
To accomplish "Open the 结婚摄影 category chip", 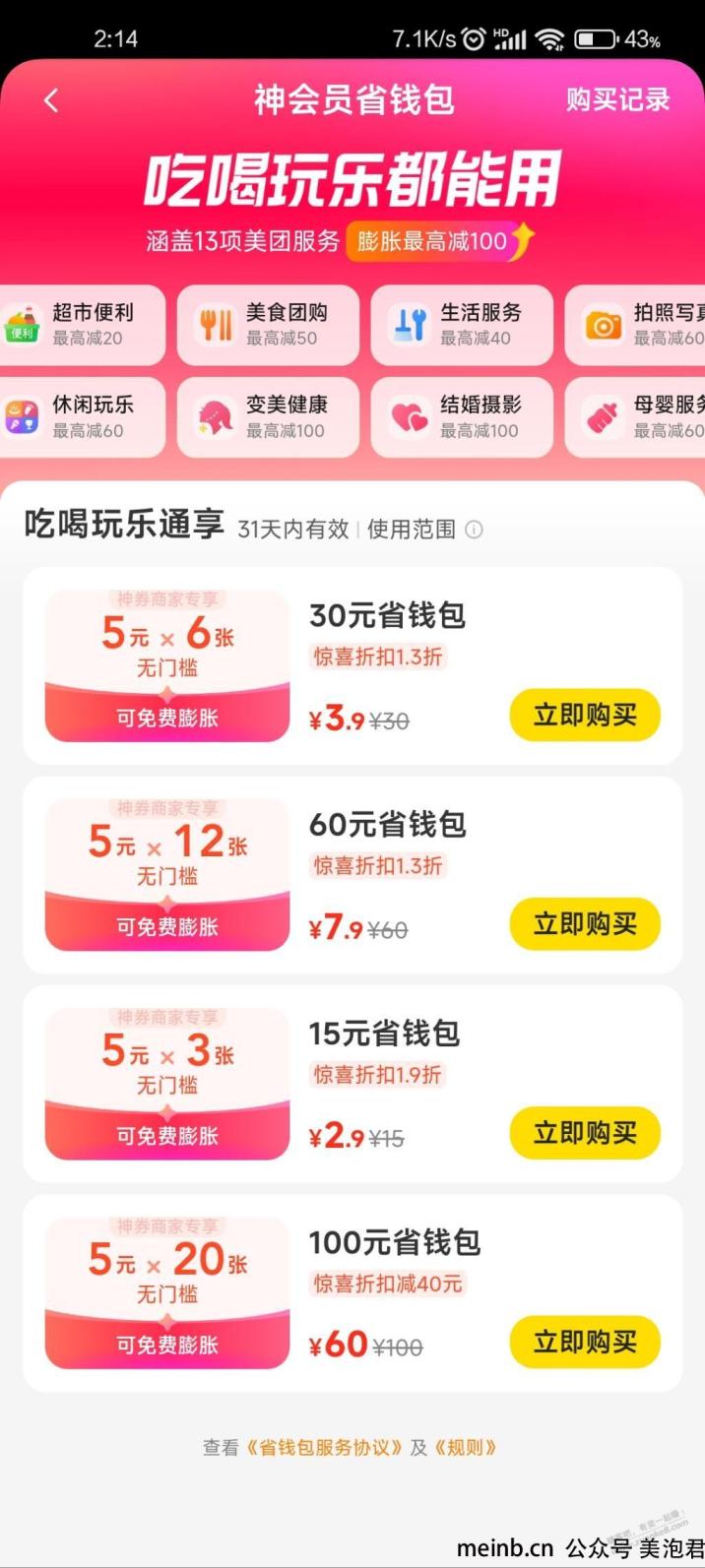I will tap(462, 416).
